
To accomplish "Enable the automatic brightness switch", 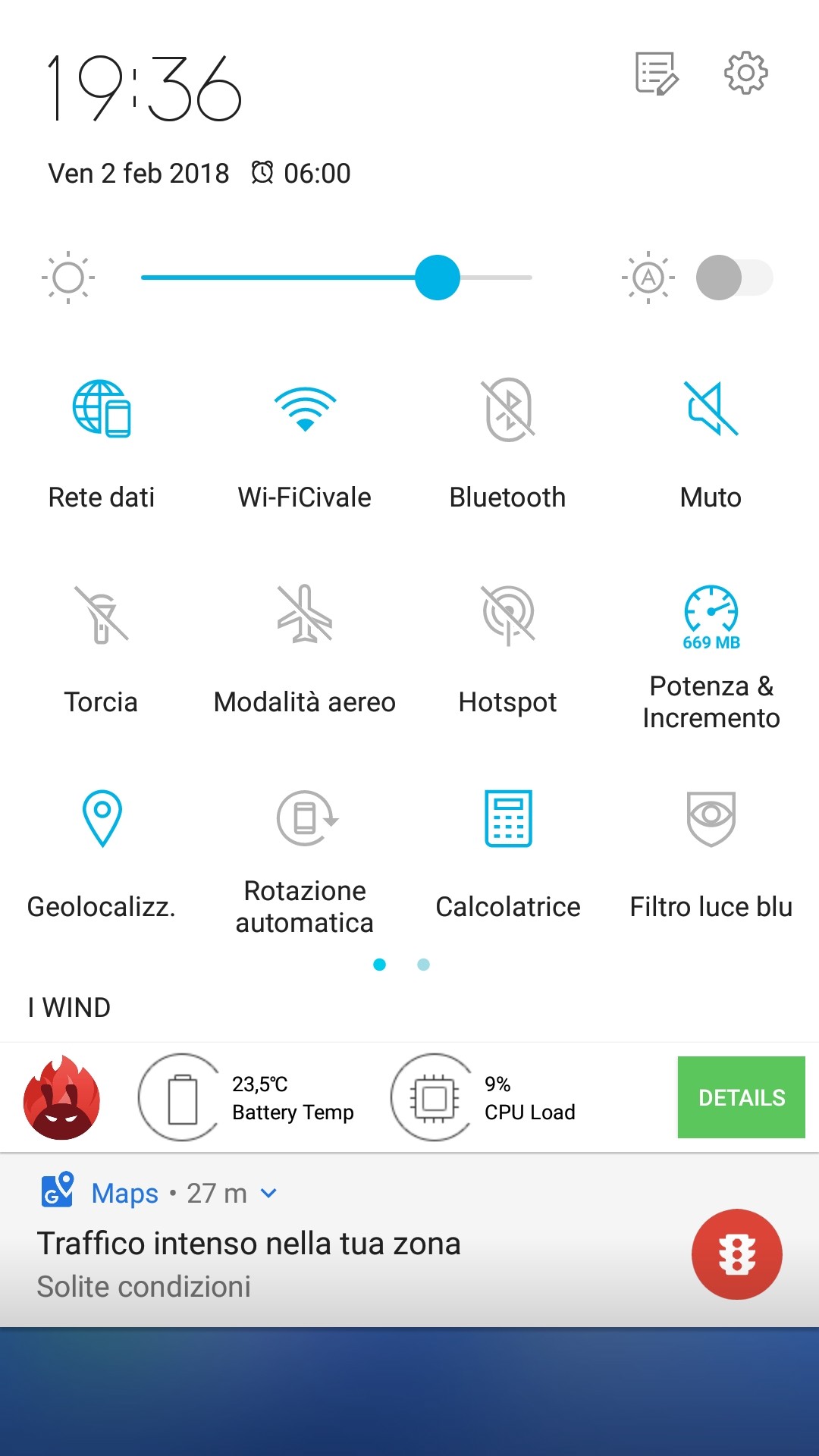I will [x=734, y=278].
